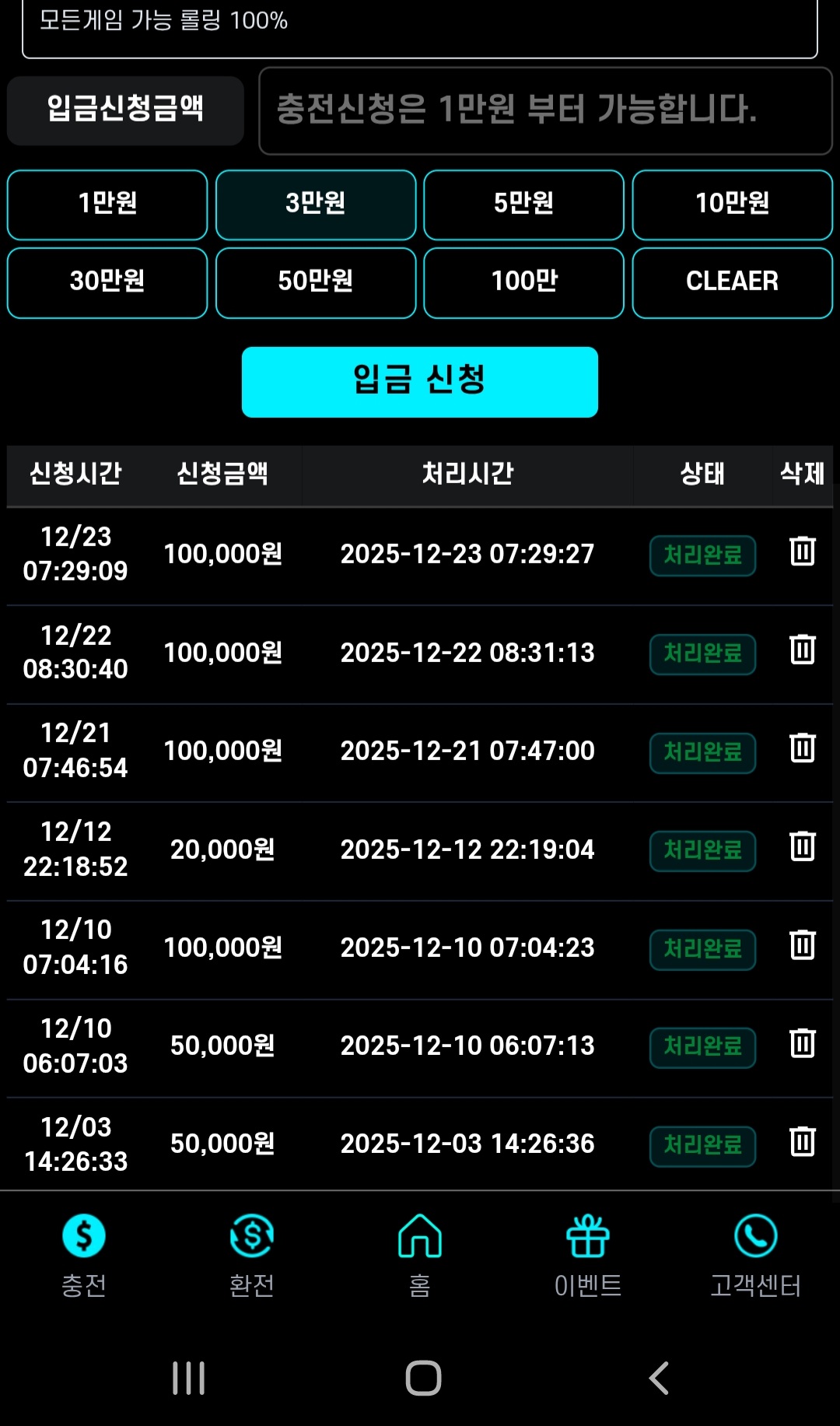Pick the 100만 amount button
Viewport: 840px width, 1426px height.
point(523,282)
